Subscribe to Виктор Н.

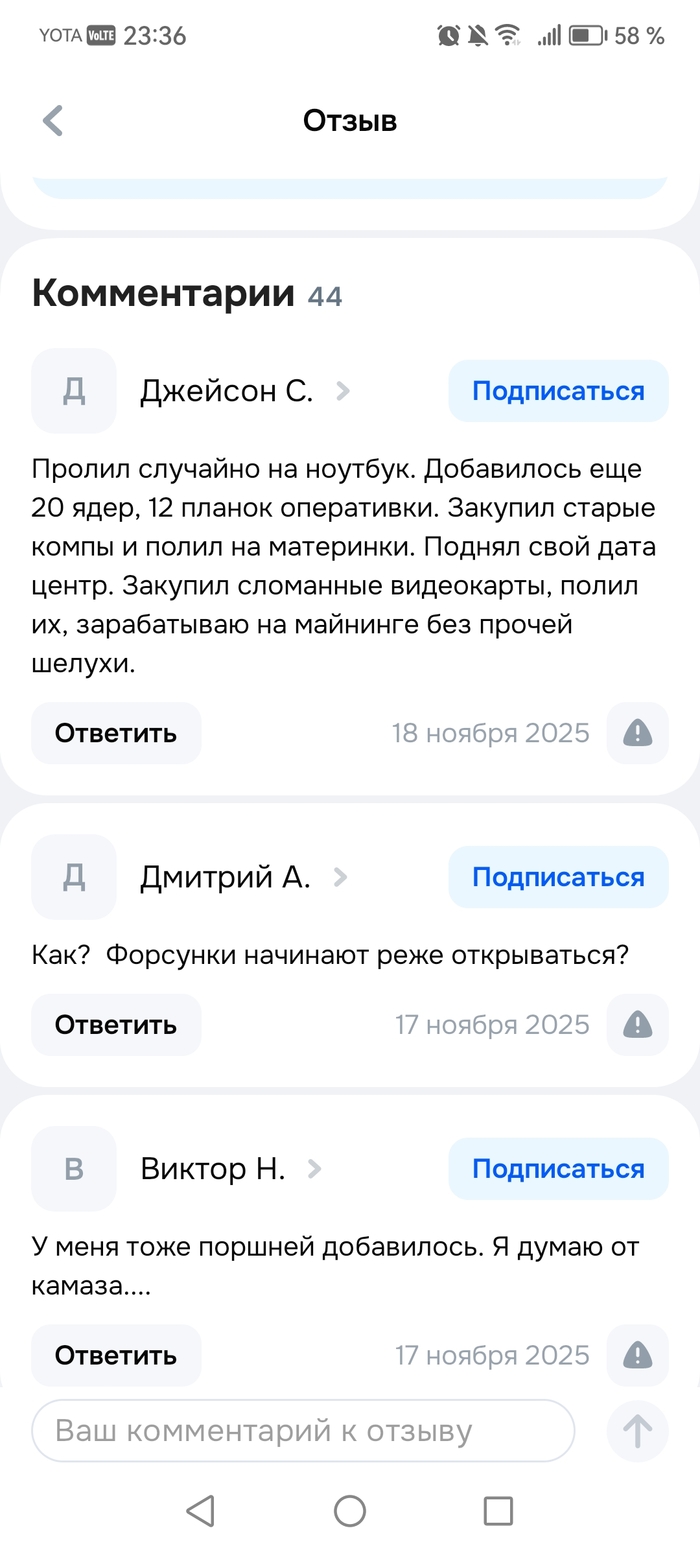click(x=558, y=1169)
